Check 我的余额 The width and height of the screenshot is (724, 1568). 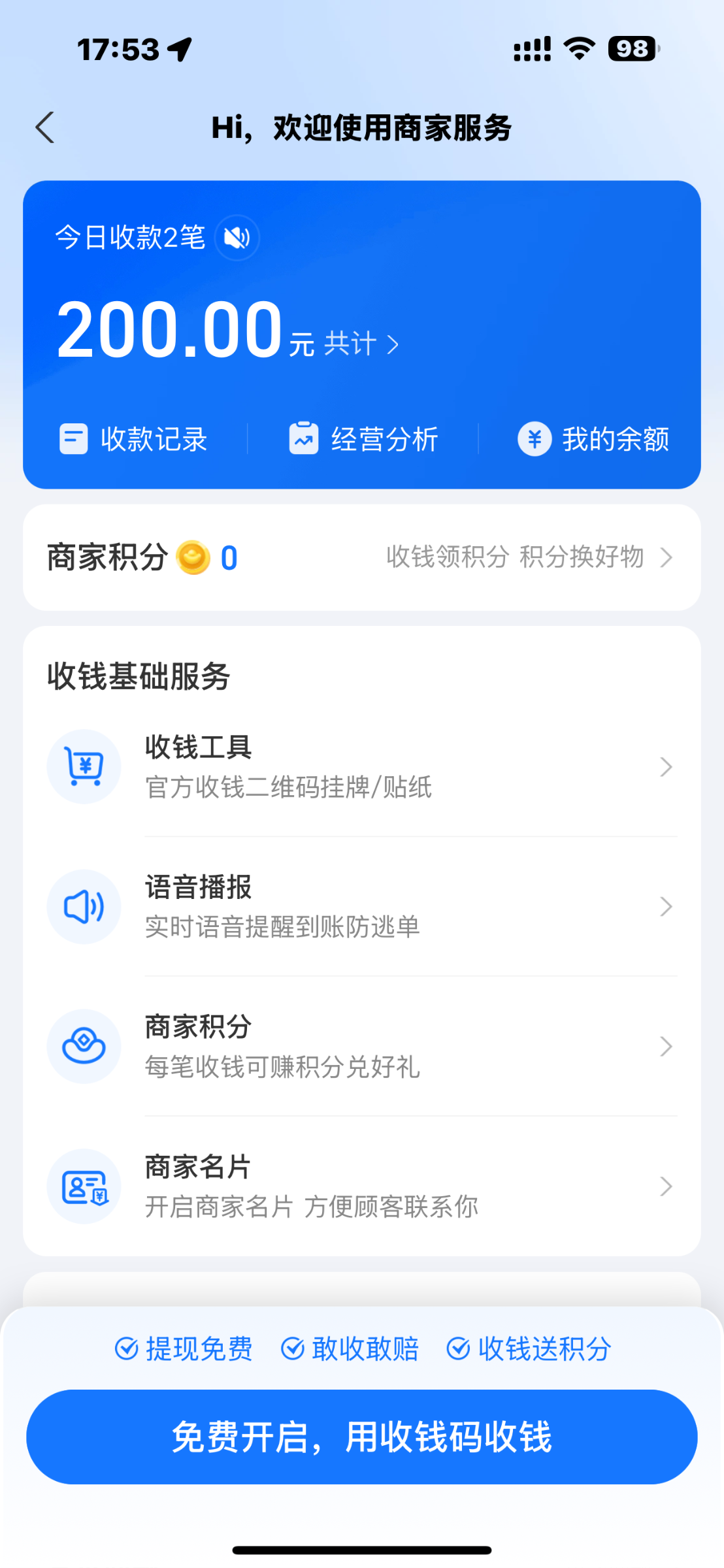[x=593, y=439]
